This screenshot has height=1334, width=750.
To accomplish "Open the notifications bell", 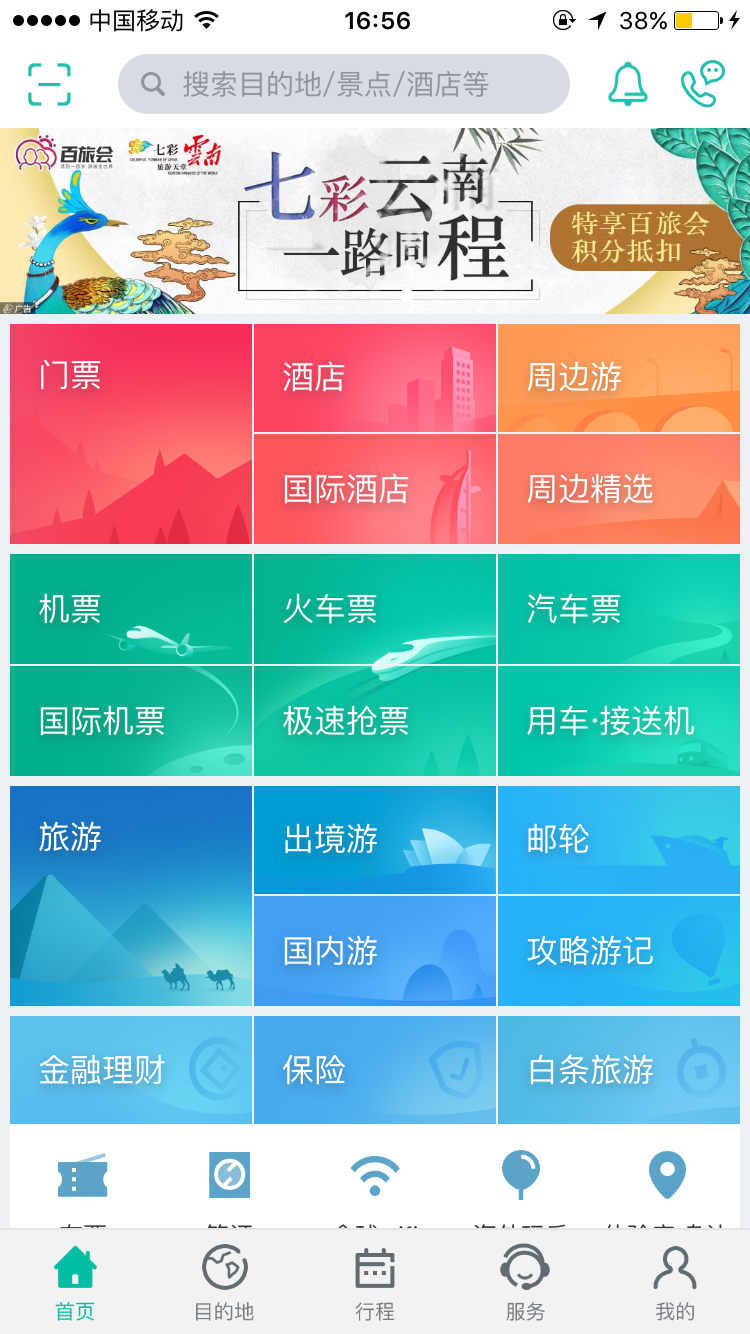I will pos(628,85).
